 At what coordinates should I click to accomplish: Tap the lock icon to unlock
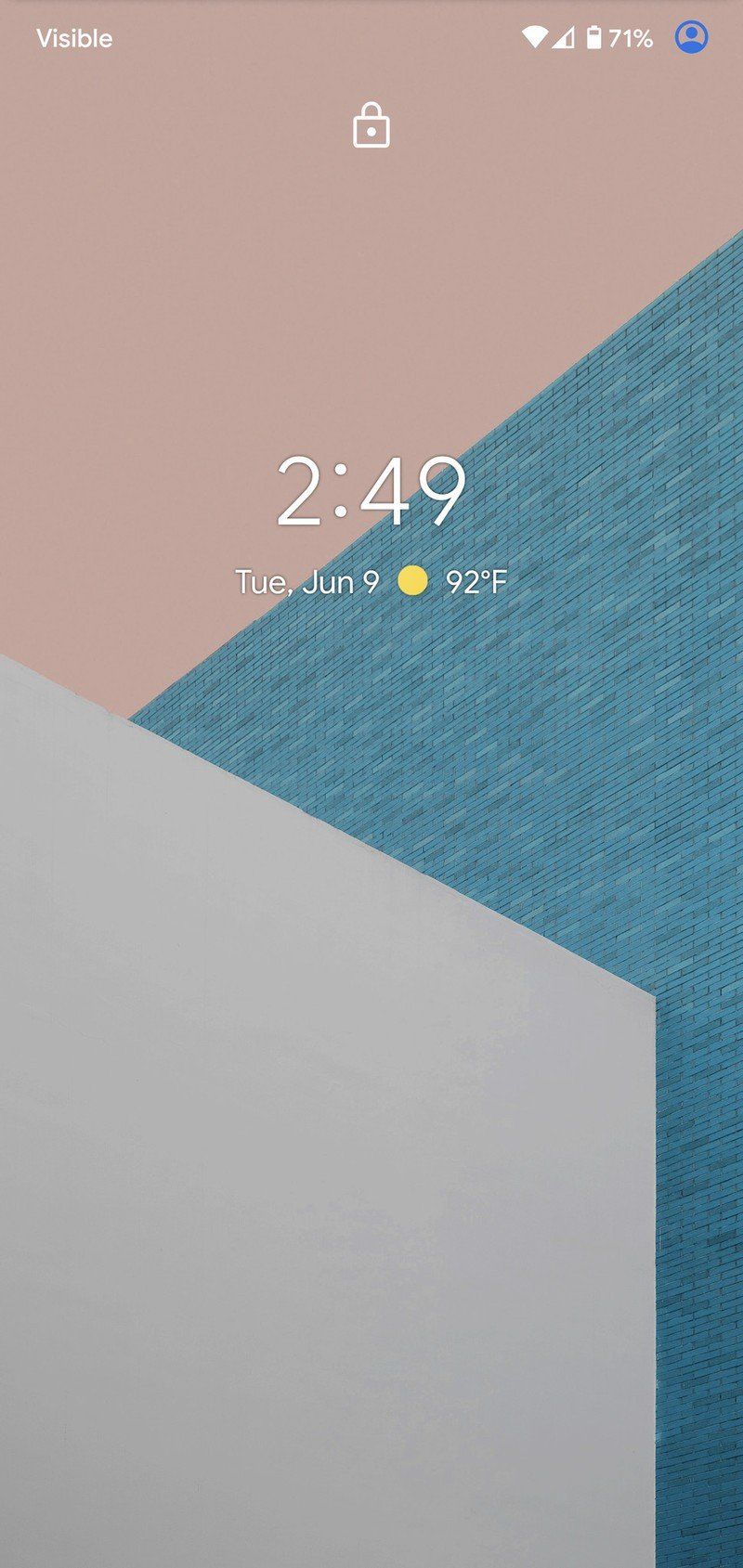[x=371, y=126]
